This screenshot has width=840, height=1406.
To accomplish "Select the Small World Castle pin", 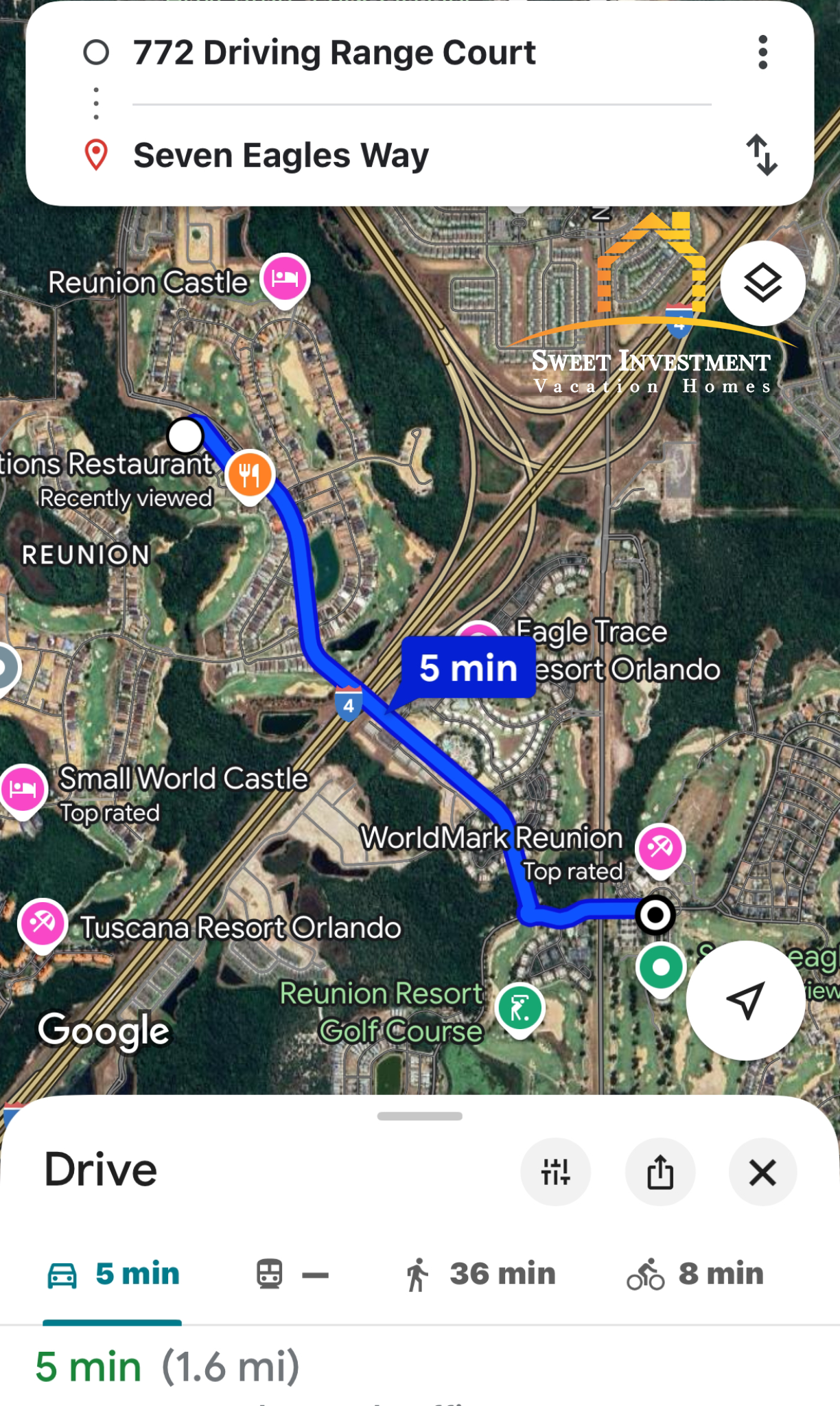I will pos(23,788).
